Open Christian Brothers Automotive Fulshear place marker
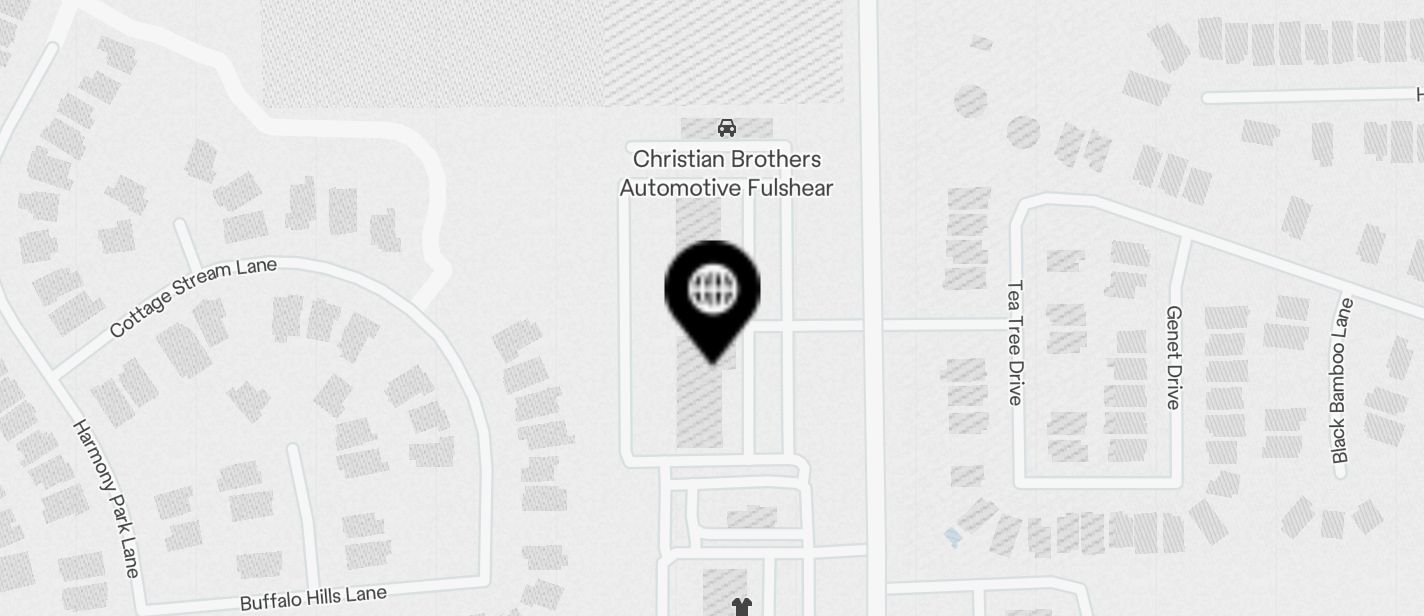The width and height of the screenshot is (1424, 616). pyautogui.click(x=727, y=129)
